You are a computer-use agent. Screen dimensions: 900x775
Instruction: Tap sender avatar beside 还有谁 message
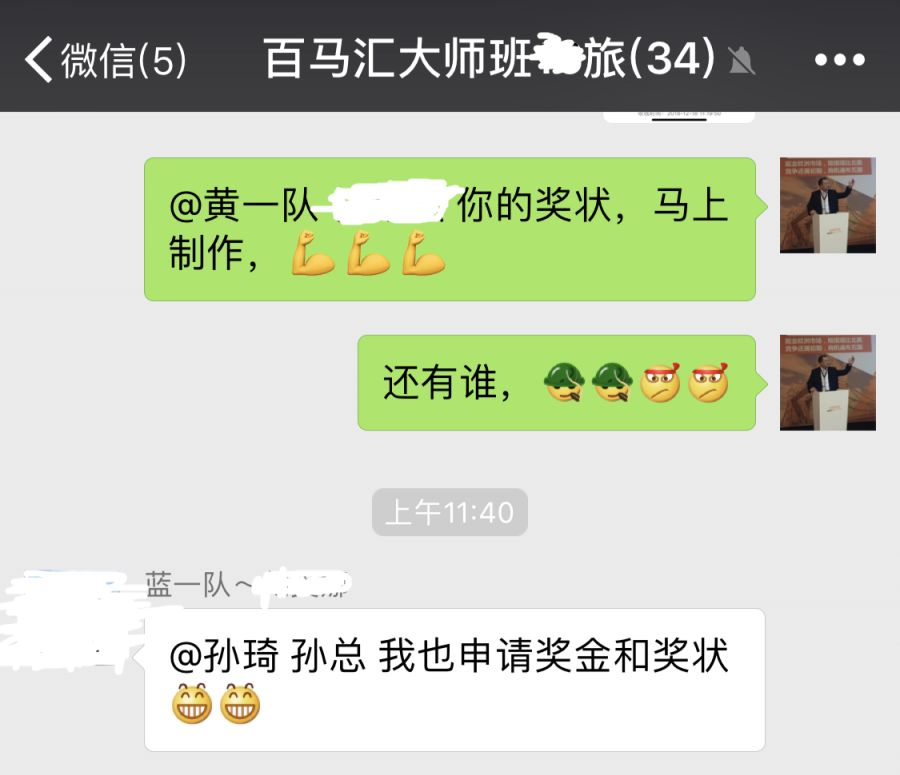827,383
